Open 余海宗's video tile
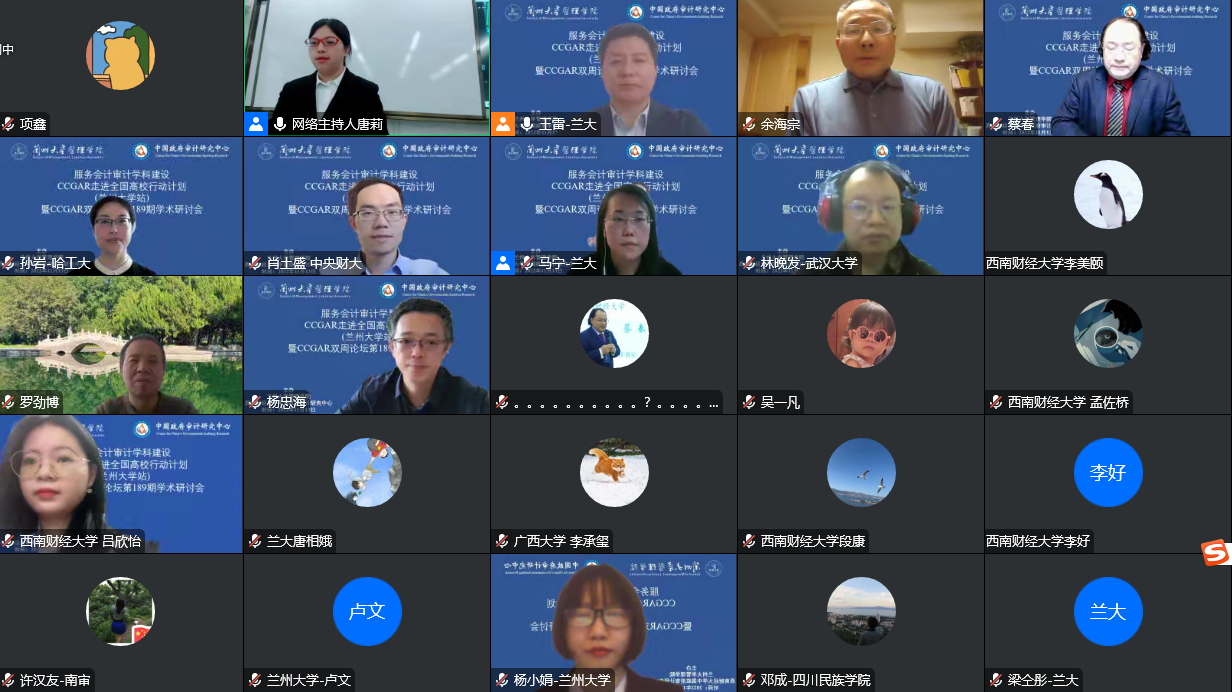Viewport: 1232px width, 692px height. [860, 67]
